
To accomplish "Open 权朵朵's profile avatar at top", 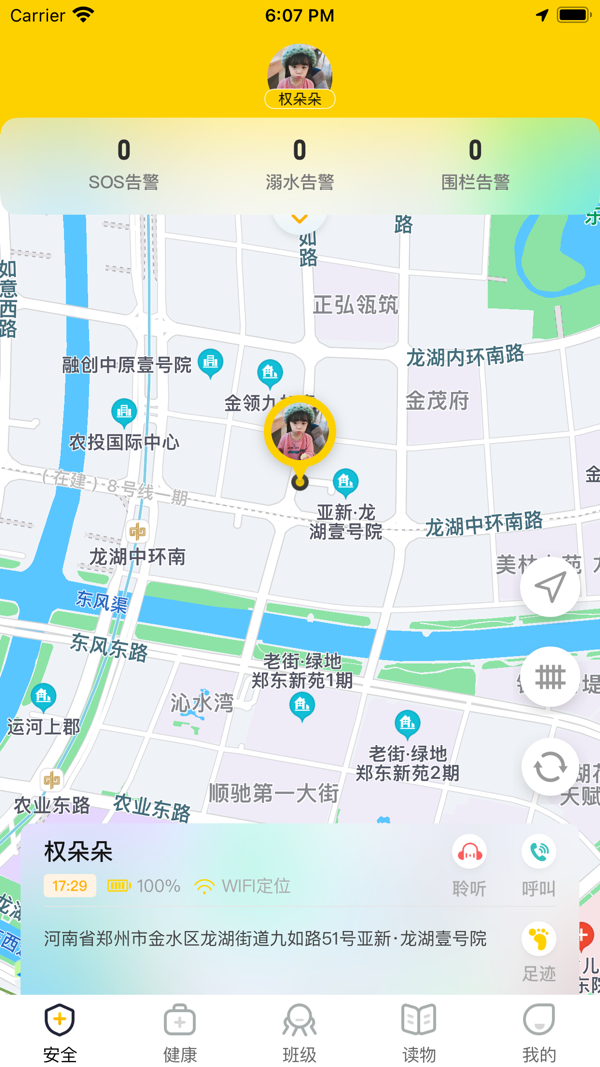I will click(x=299, y=71).
